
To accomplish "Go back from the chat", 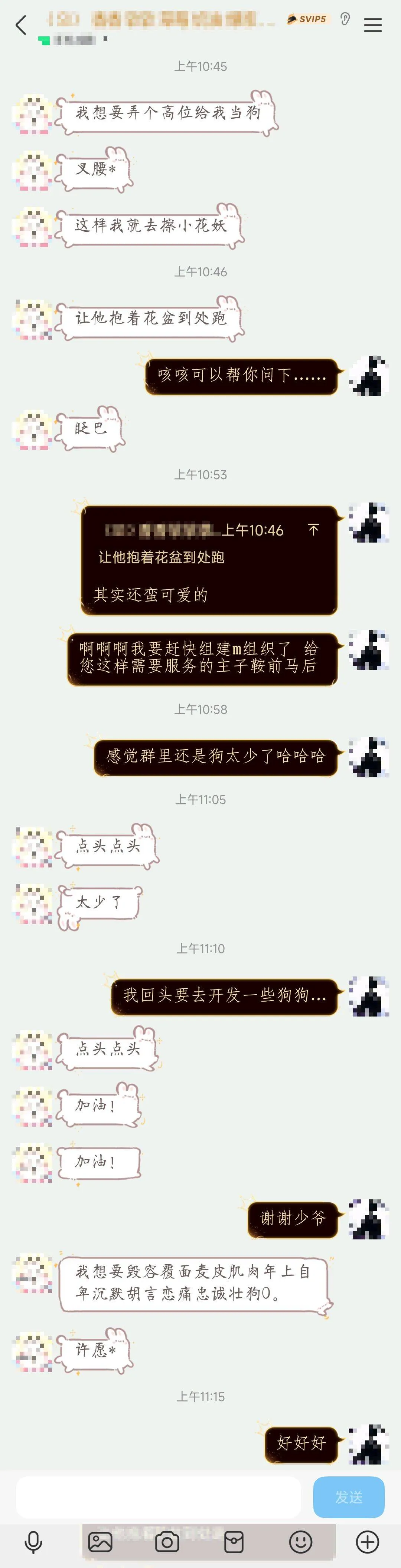I will pyautogui.click(x=21, y=25).
